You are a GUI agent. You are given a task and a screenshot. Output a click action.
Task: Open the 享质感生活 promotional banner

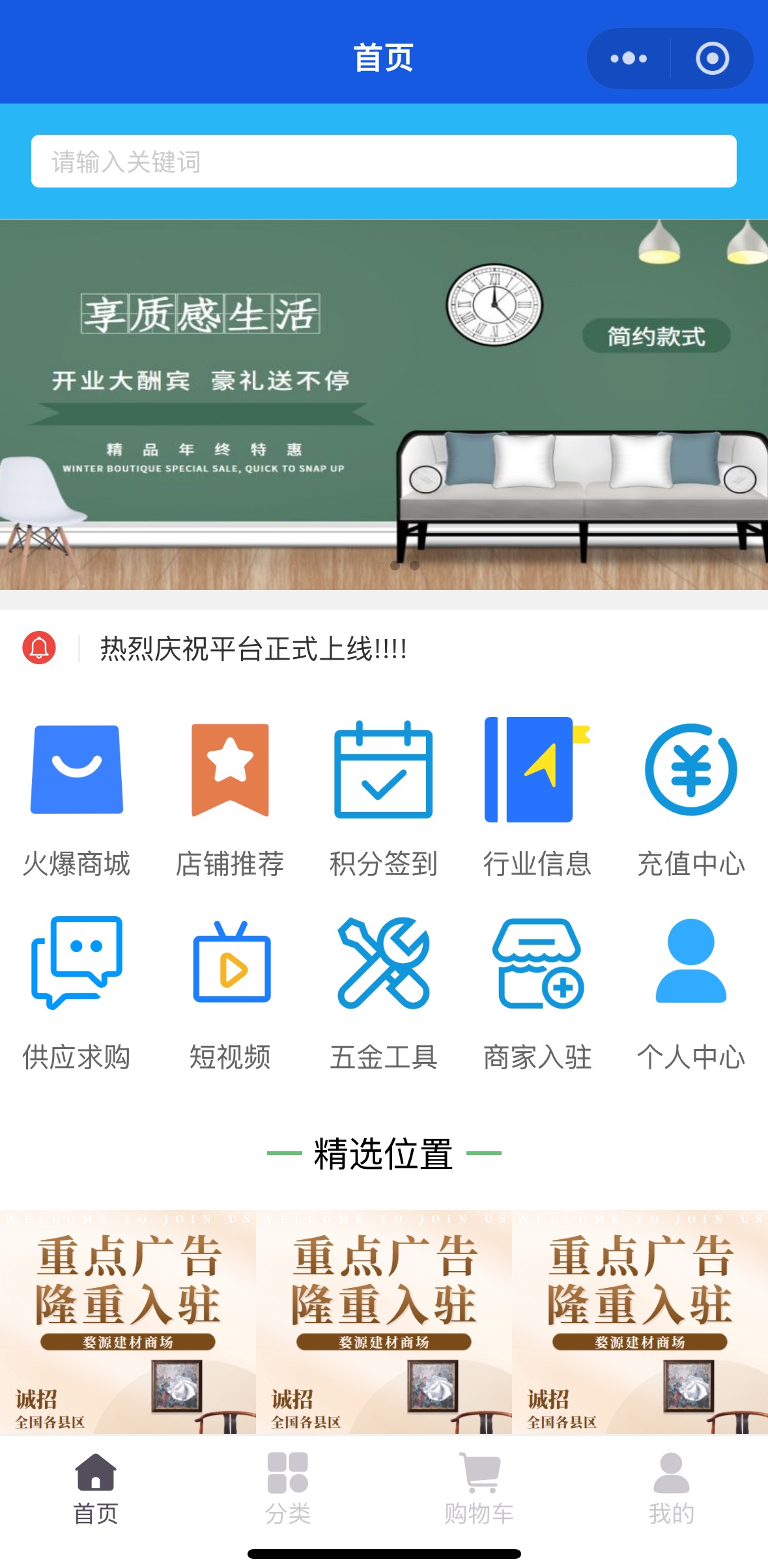(x=384, y=404)
